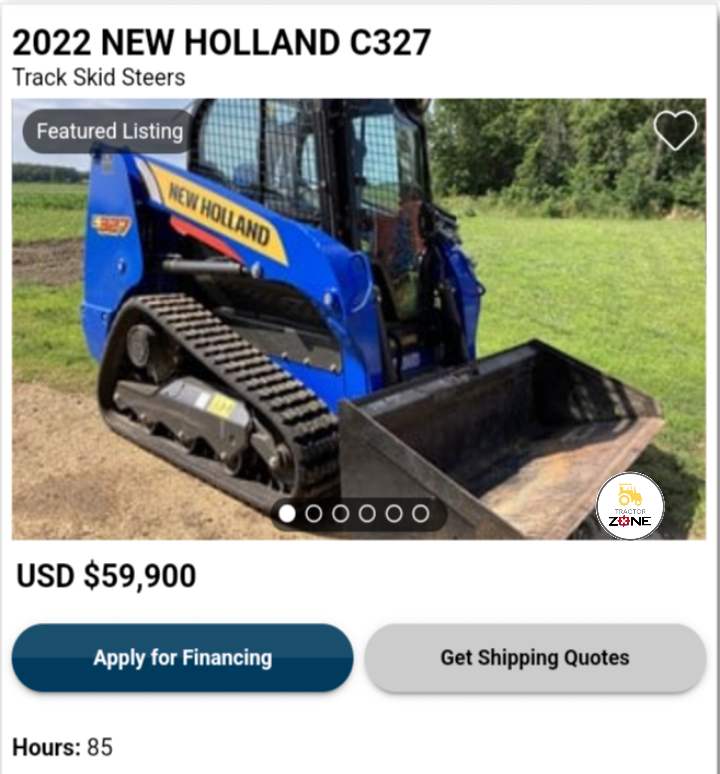Apply for Financing on the C327
720x774 pixels.
pos(182,658)
